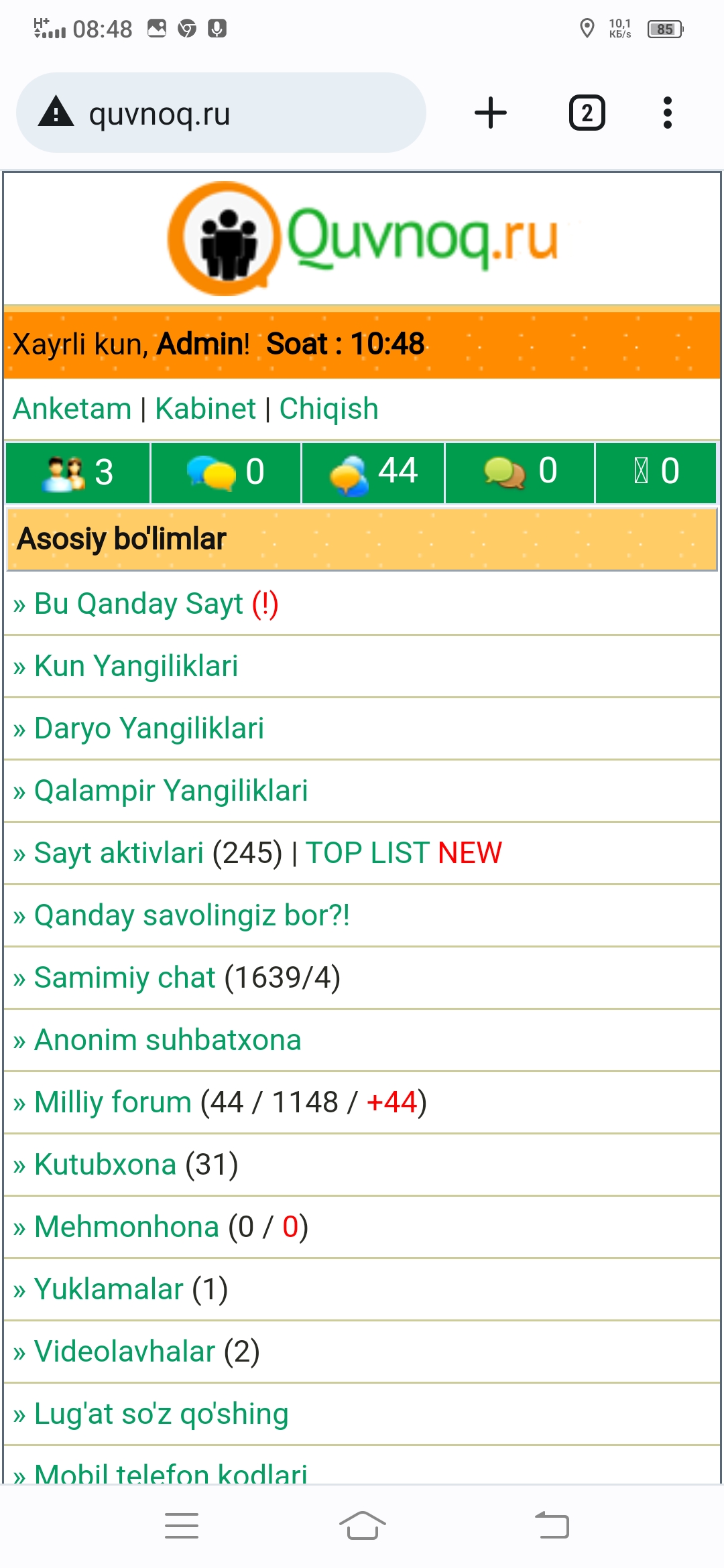The height and width of the screenshot is (1568, 724).
Task: Open Kun Yangiliklari news
Action: [x=136, y=666]
